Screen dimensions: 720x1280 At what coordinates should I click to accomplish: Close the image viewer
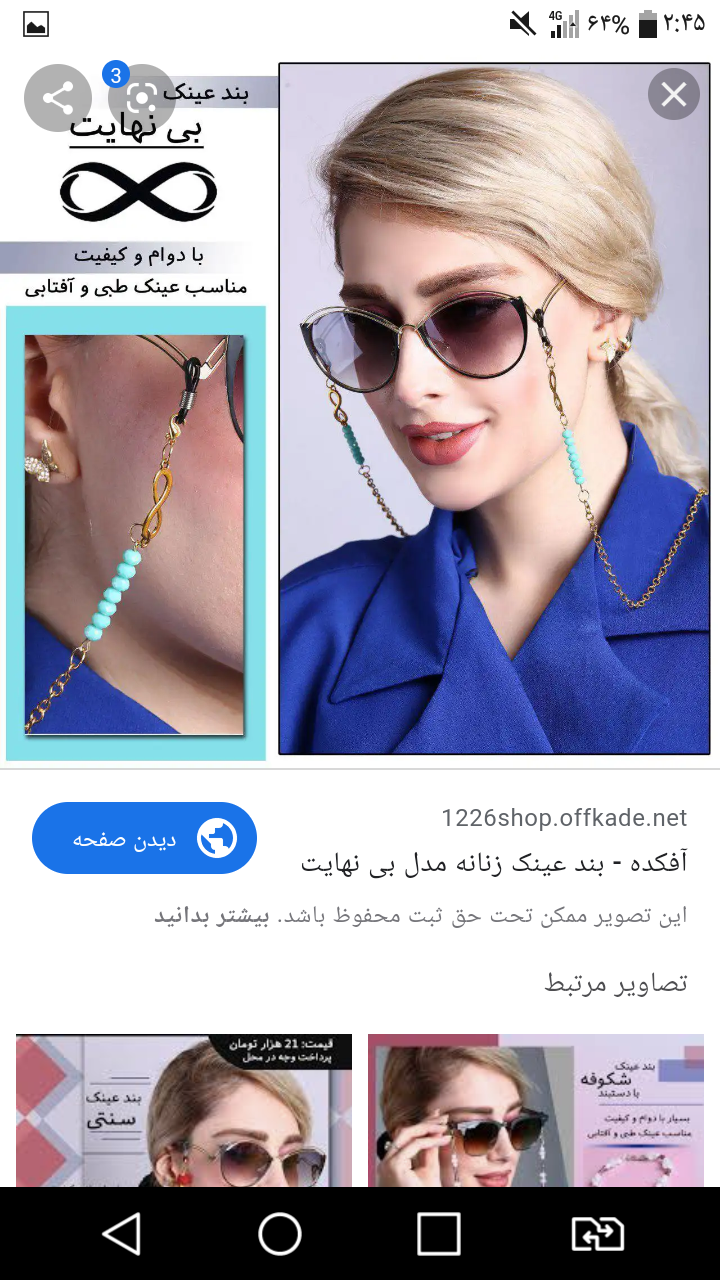coord(673,95)
